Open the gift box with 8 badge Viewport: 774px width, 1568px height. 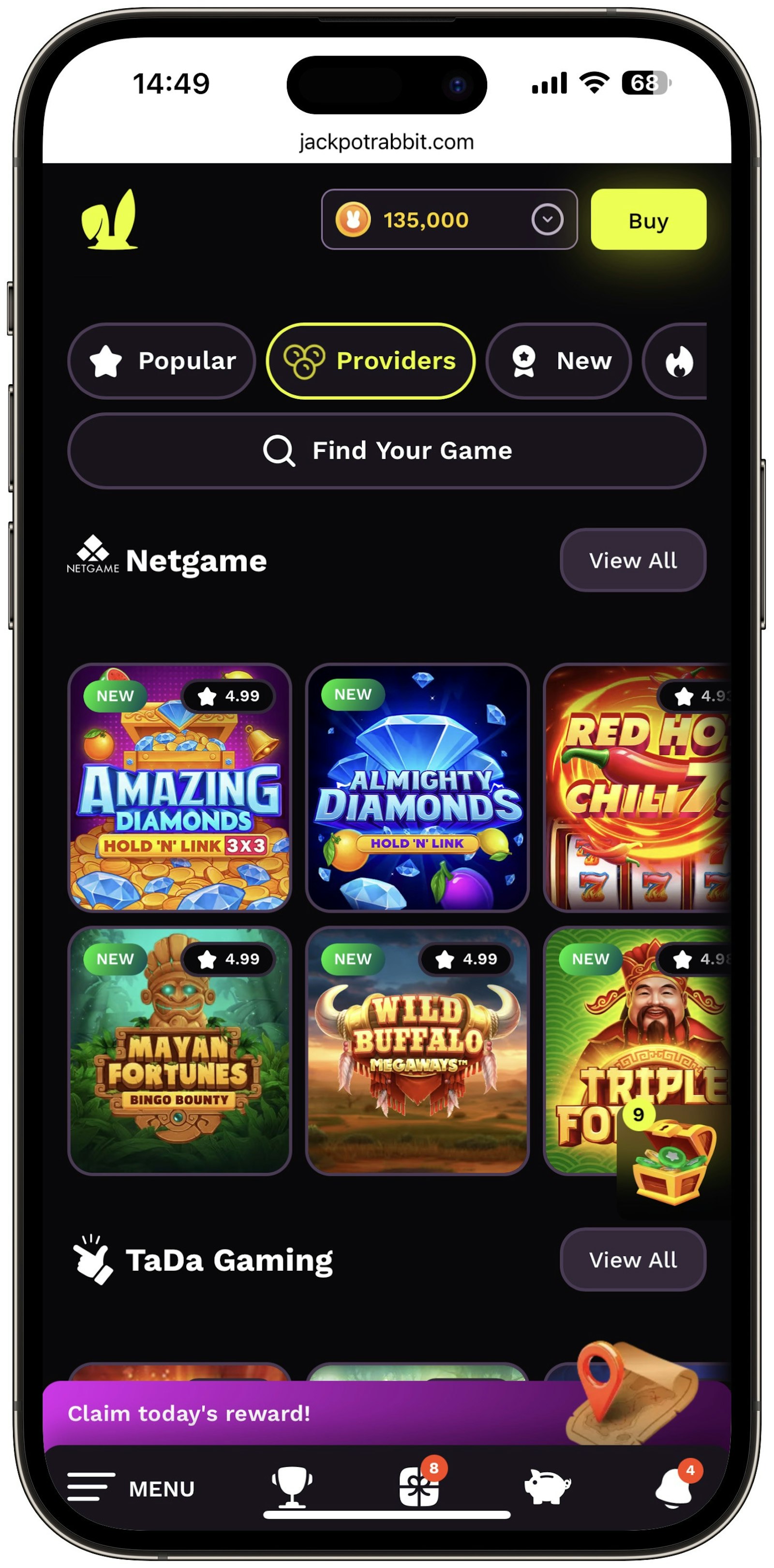coord(419,1486)
